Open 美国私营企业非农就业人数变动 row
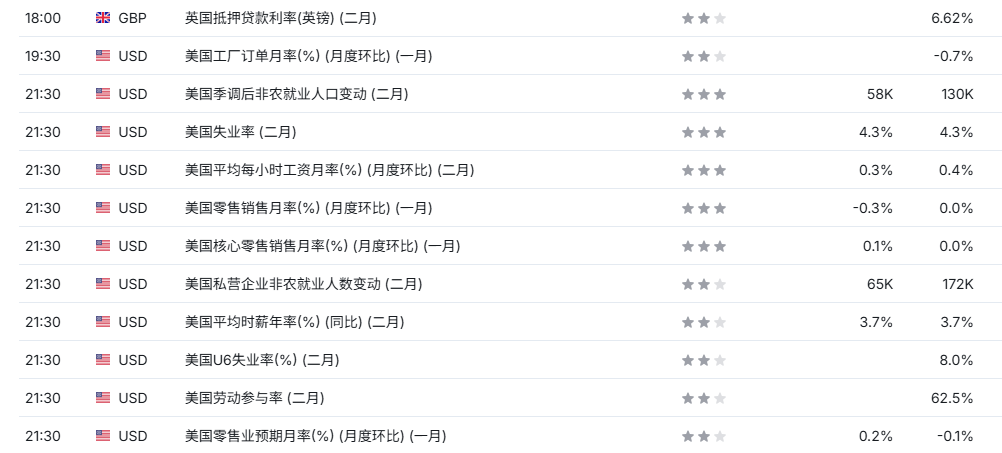This screenshot has width=1002, height=453. pyautogui.click(x=303, y=284)
